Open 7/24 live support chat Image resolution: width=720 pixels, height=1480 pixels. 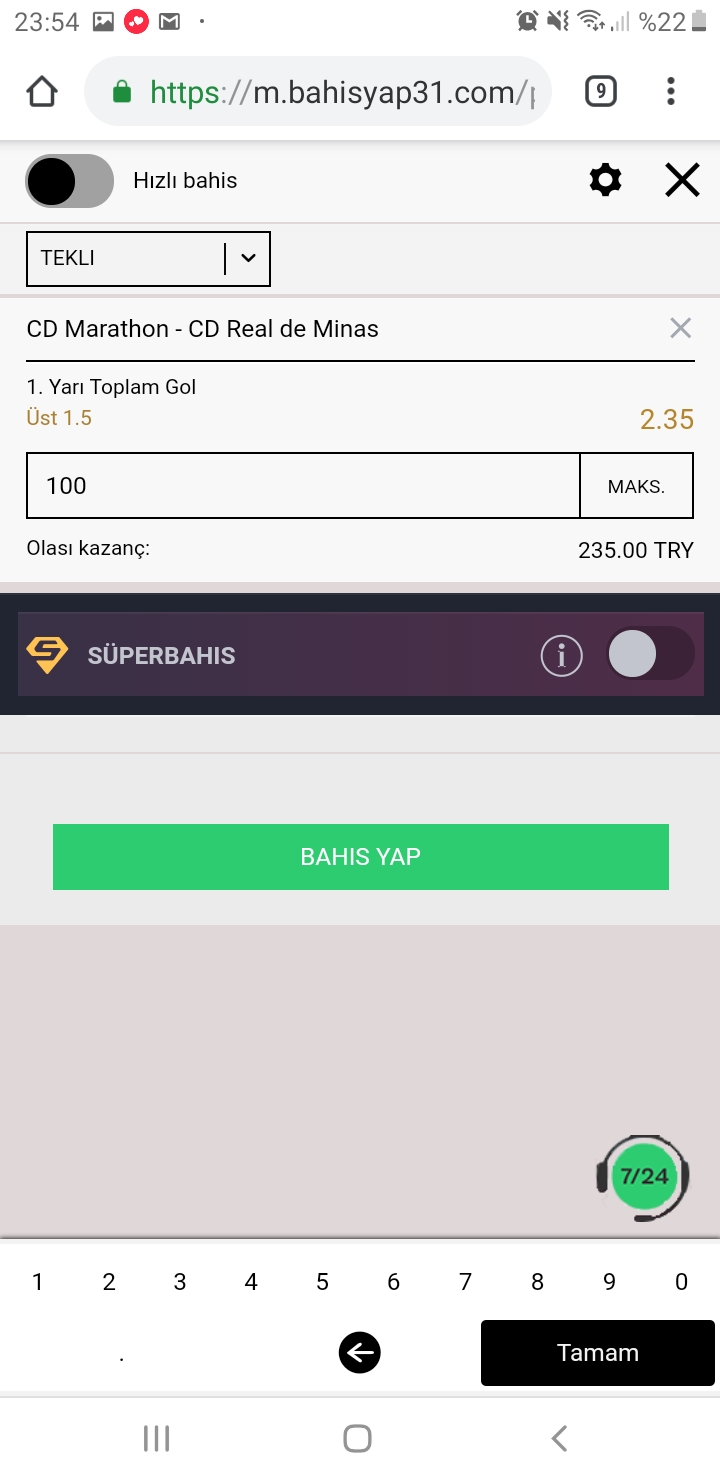pos(643,1177)
